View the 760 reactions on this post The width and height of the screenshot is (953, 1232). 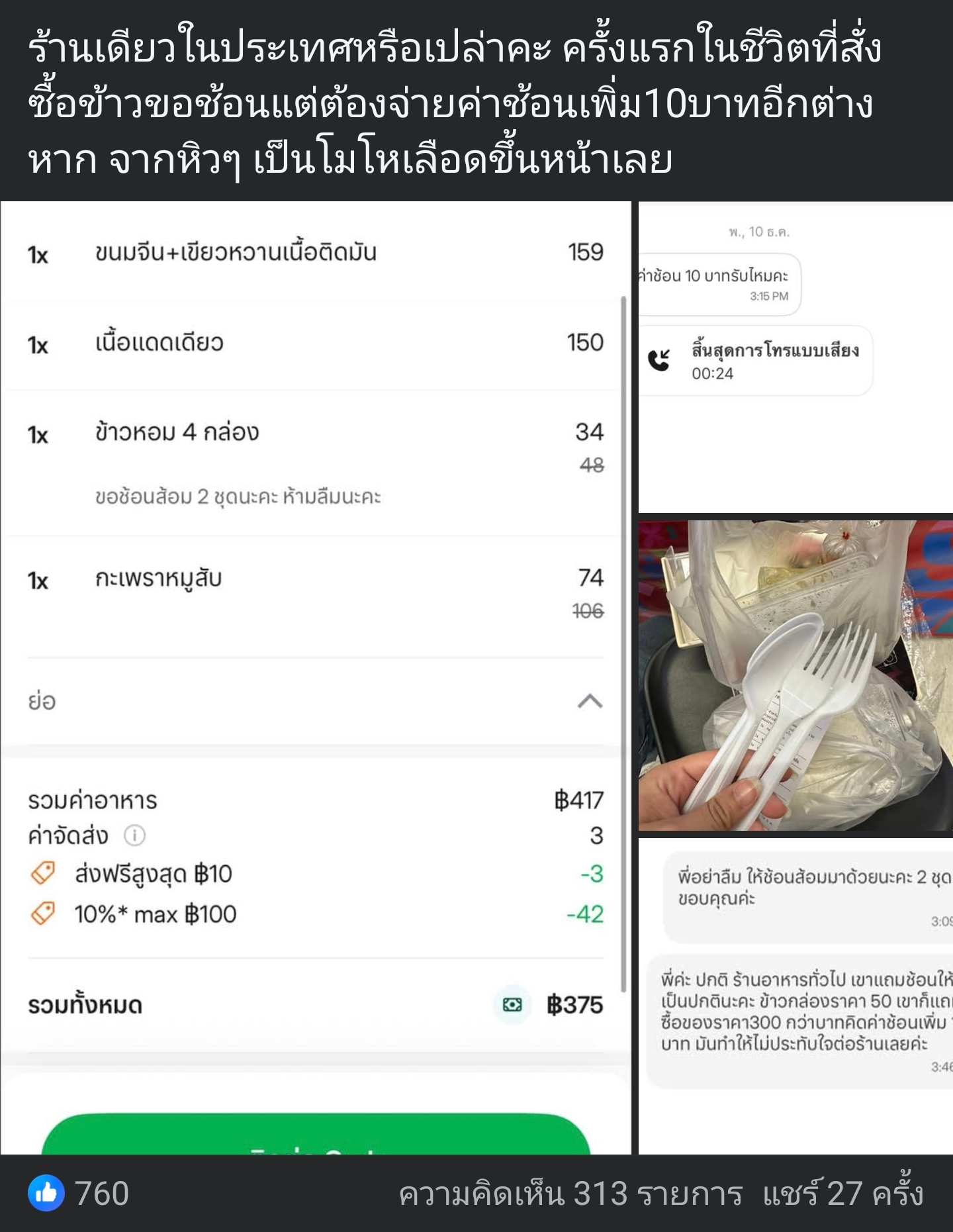point(79,1194)
